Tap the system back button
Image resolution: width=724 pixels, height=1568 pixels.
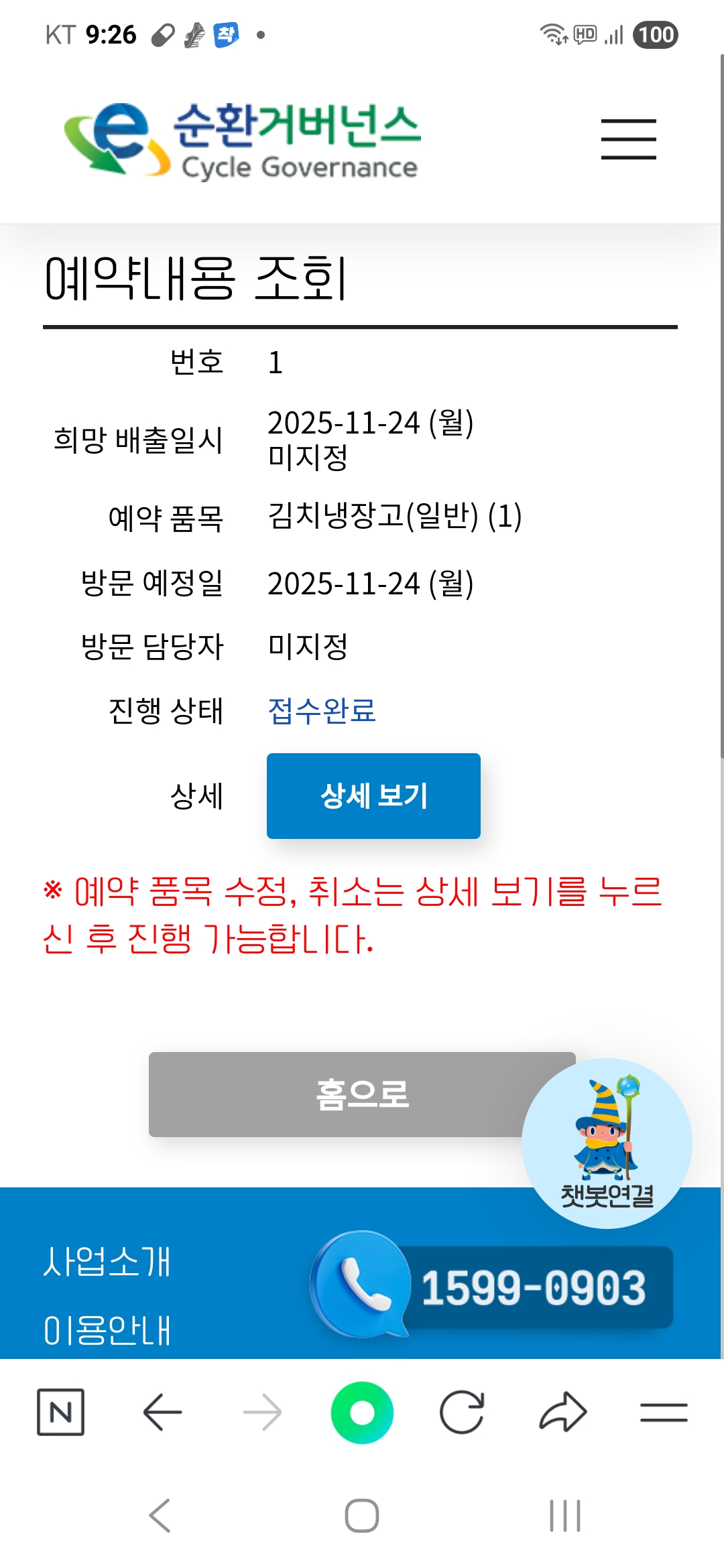point(160,1516)
